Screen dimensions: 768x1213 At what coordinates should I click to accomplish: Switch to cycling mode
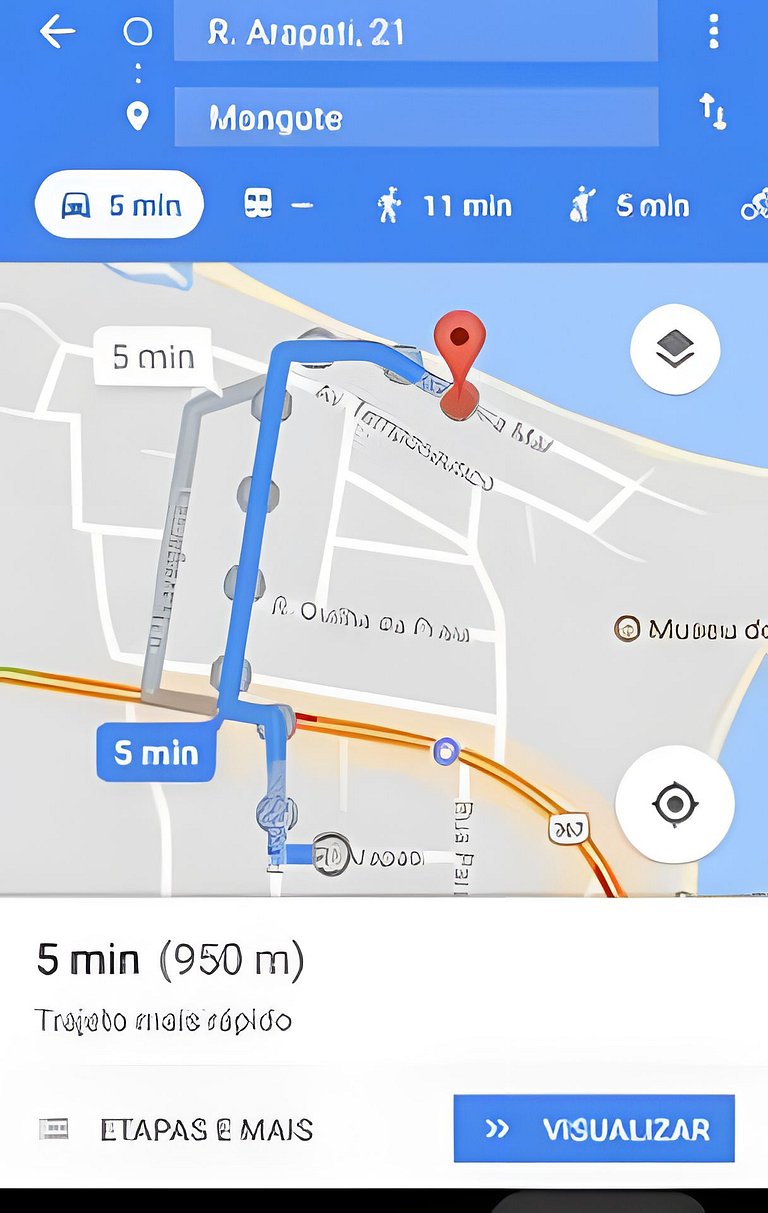coord(753,206)
